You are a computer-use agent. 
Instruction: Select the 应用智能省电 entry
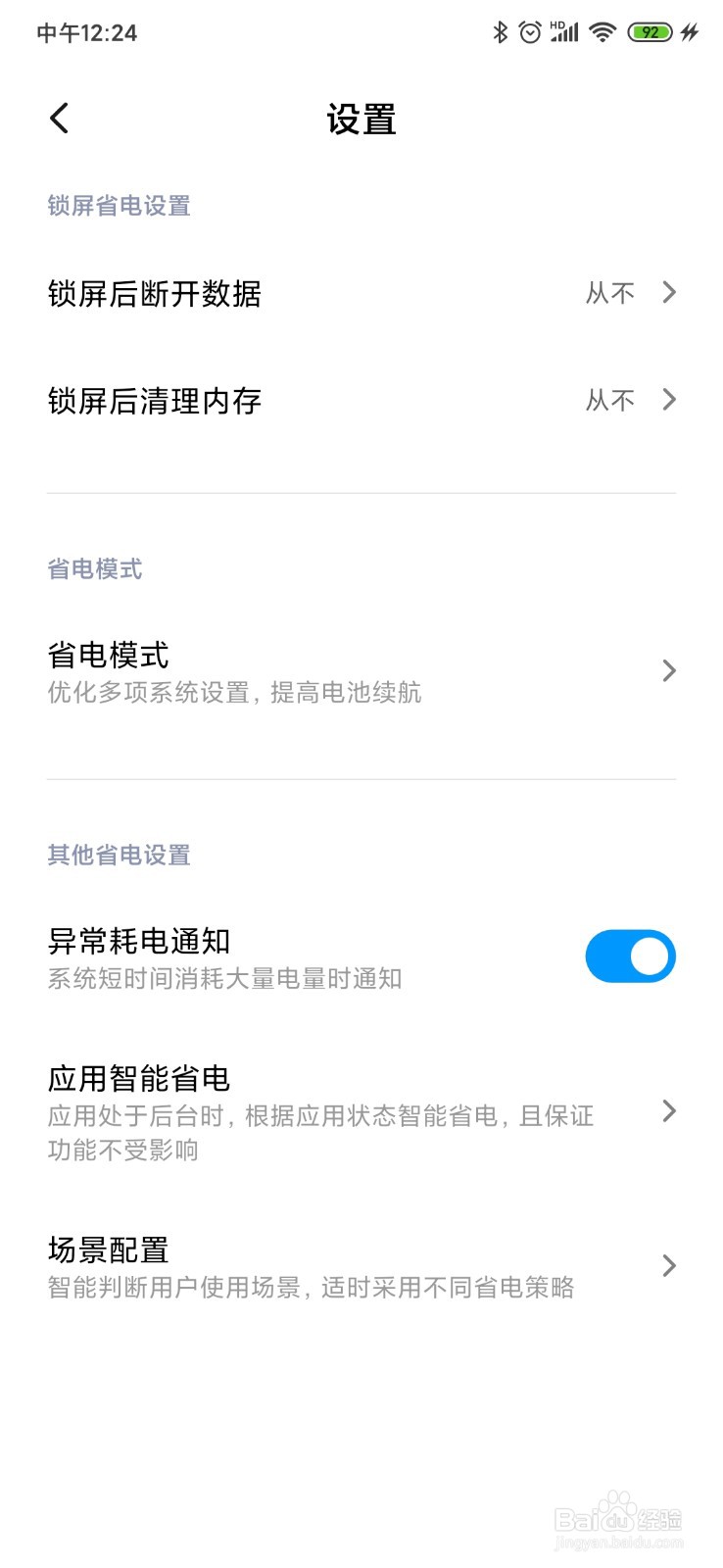[x=361, y=1112]
